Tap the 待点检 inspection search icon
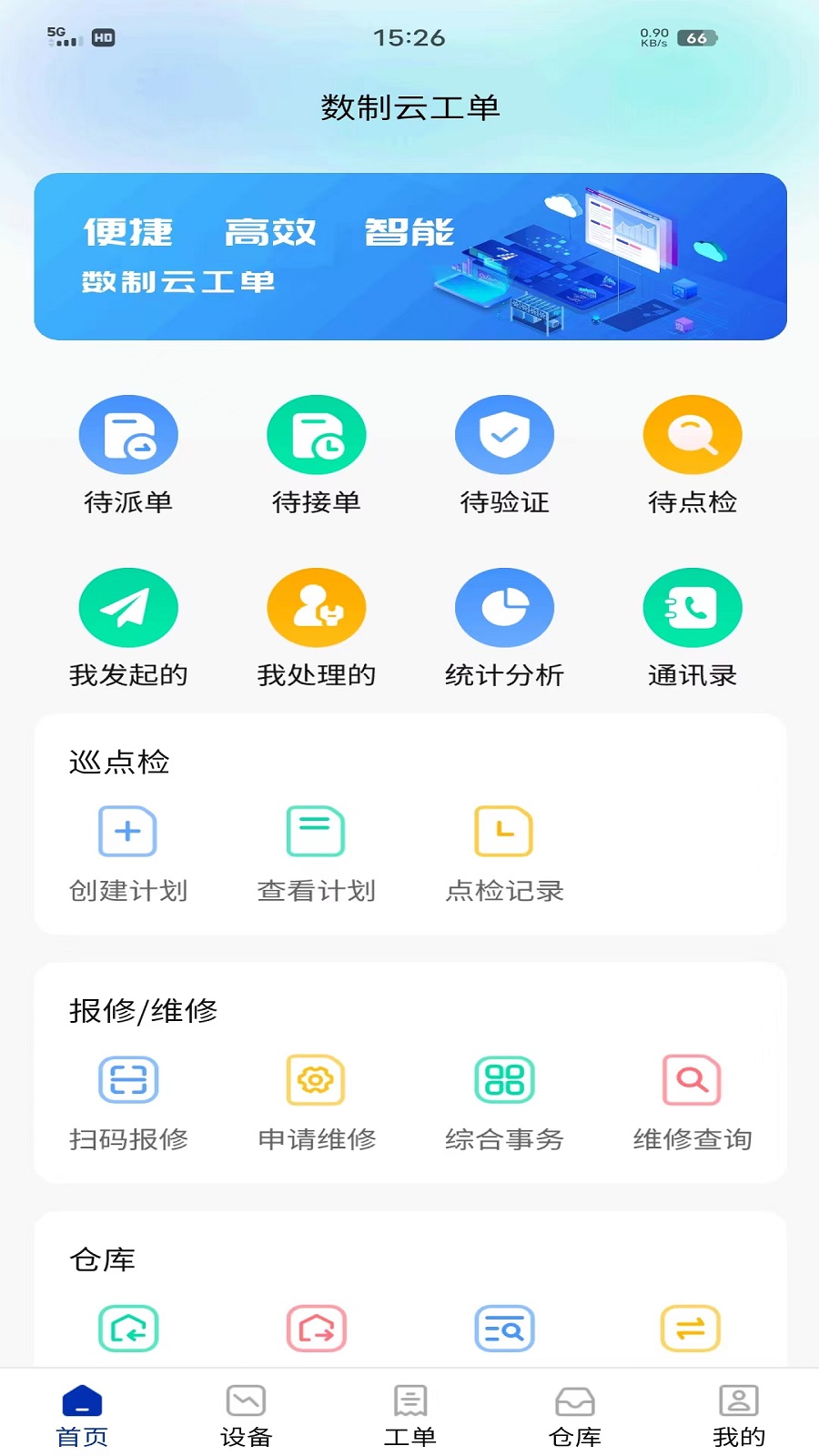 click(x=692, y=434)
